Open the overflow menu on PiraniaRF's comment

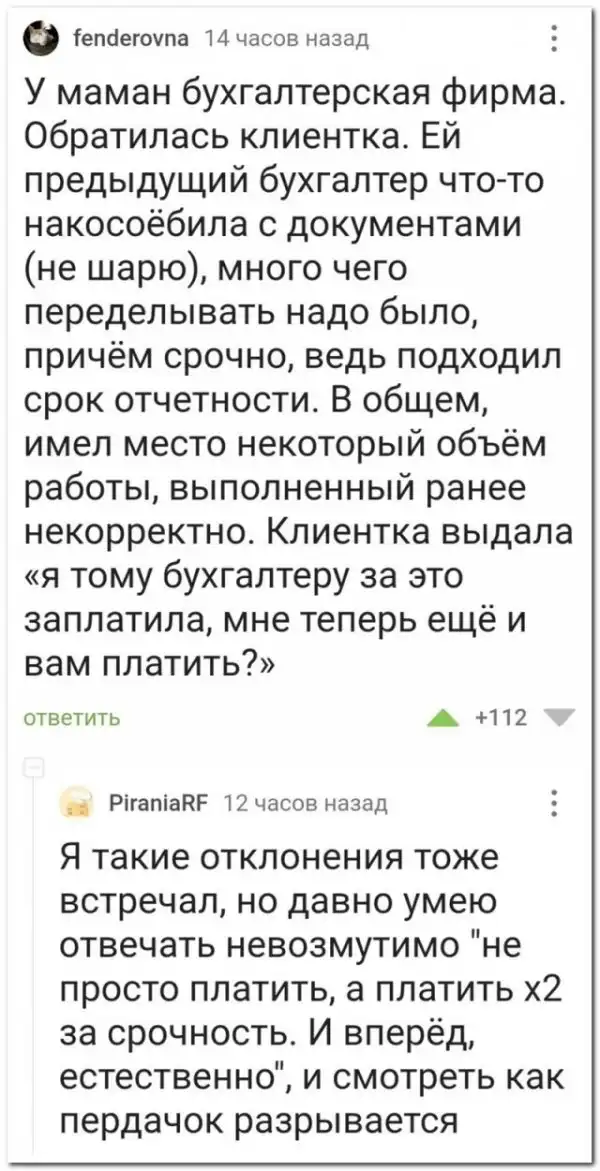[556, 802]
